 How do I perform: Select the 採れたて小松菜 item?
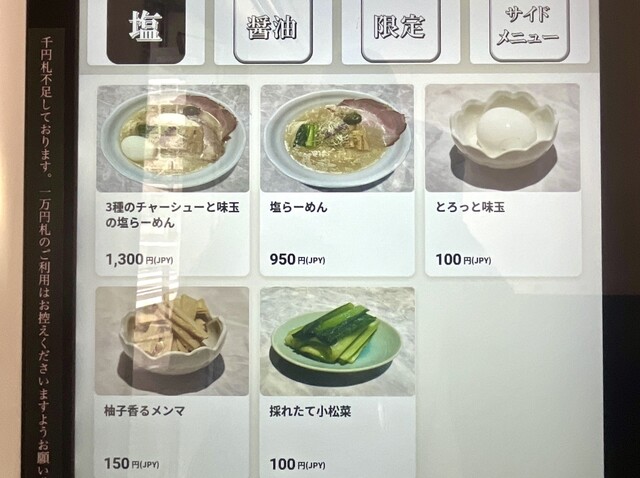[x=337, y=380]
